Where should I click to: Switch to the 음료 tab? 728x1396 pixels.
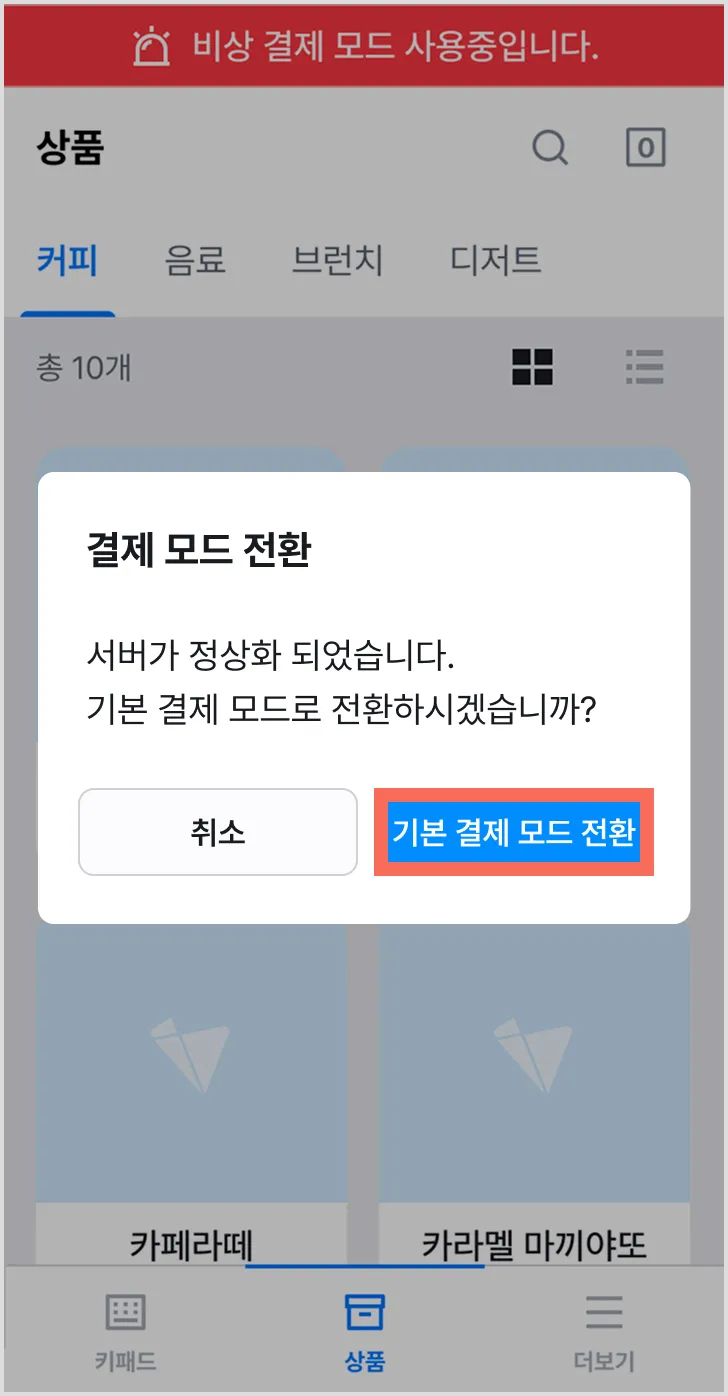(195, 260)
